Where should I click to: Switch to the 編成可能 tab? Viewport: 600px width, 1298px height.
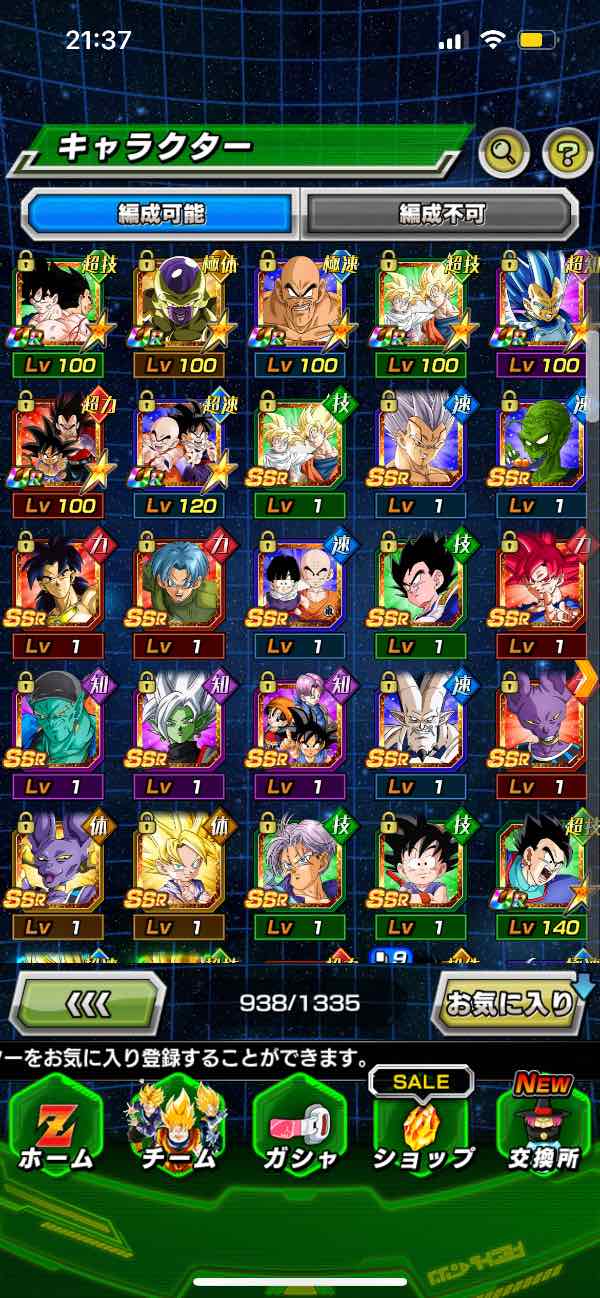pyautogui.click(x=161, y=212)
